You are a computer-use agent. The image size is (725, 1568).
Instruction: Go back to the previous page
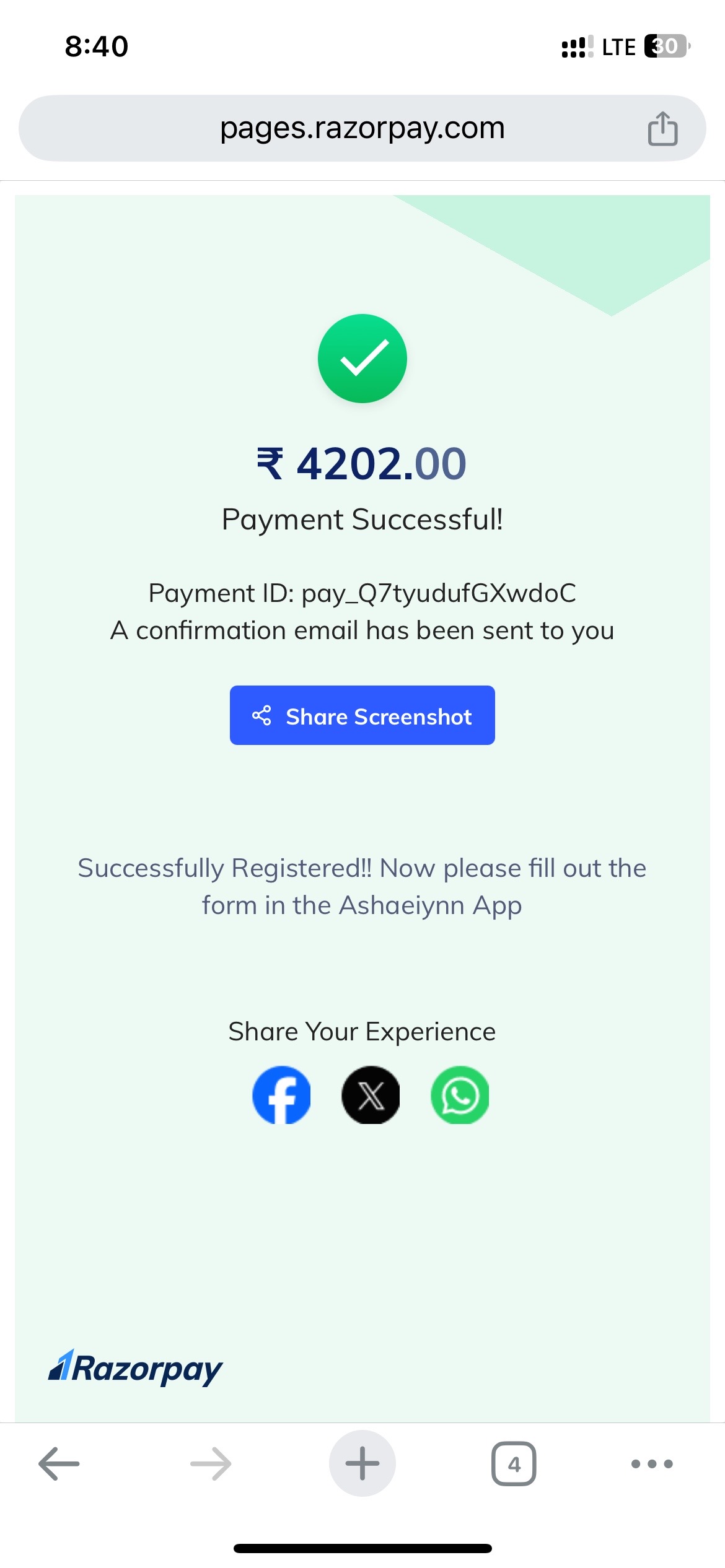coord(59,1463)
